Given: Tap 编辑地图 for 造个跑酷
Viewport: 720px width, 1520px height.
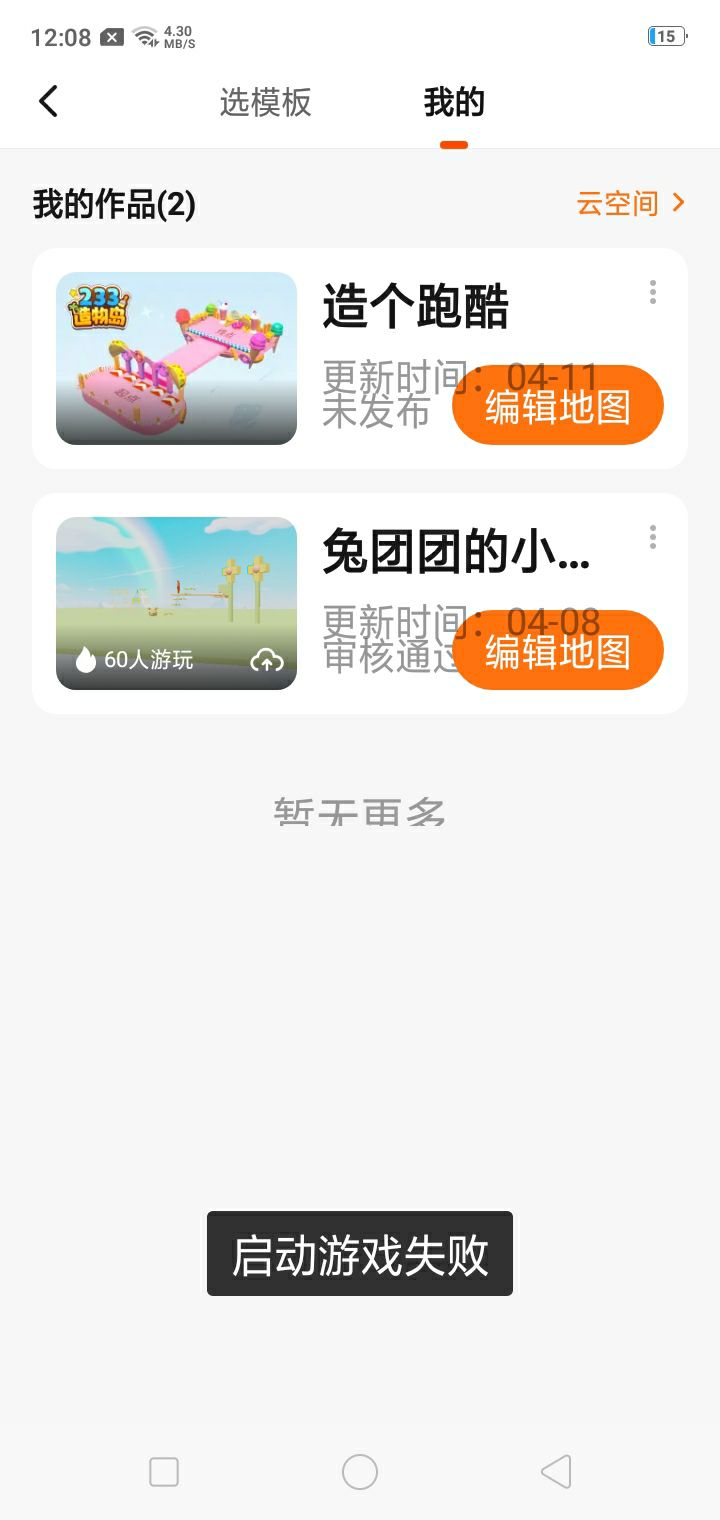Looking at the screenshot, I should pyautogui.click(x=558, y=405).
